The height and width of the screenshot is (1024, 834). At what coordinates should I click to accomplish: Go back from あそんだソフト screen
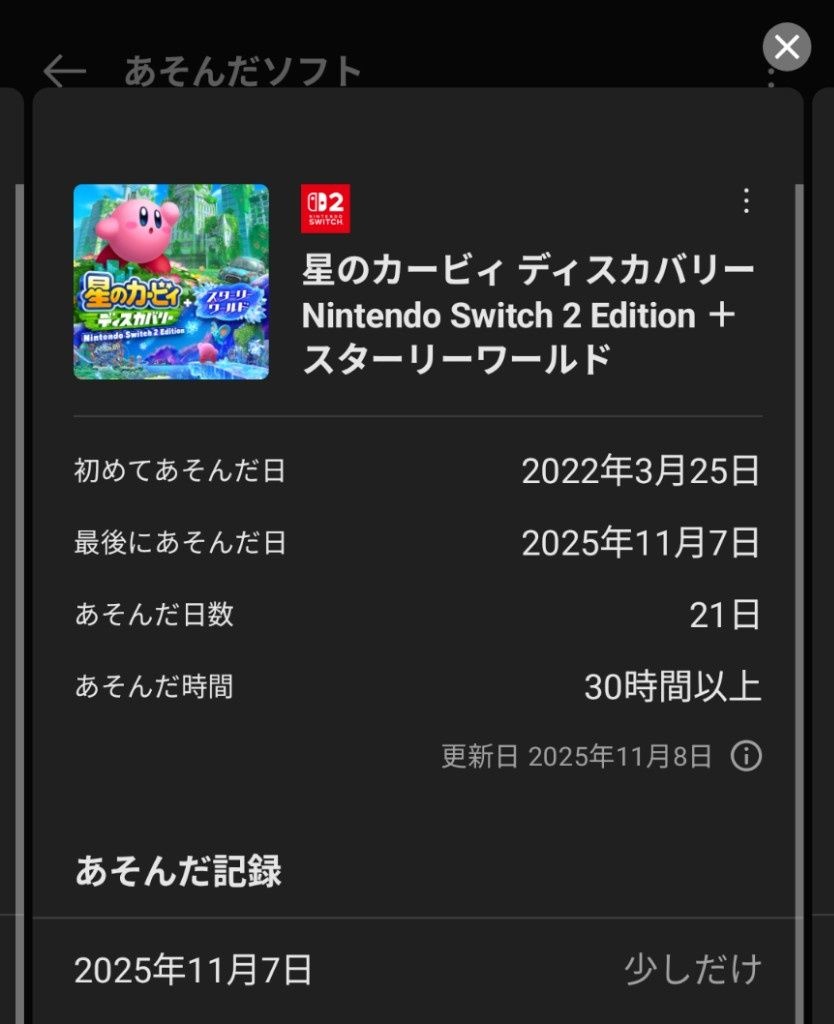65,71
